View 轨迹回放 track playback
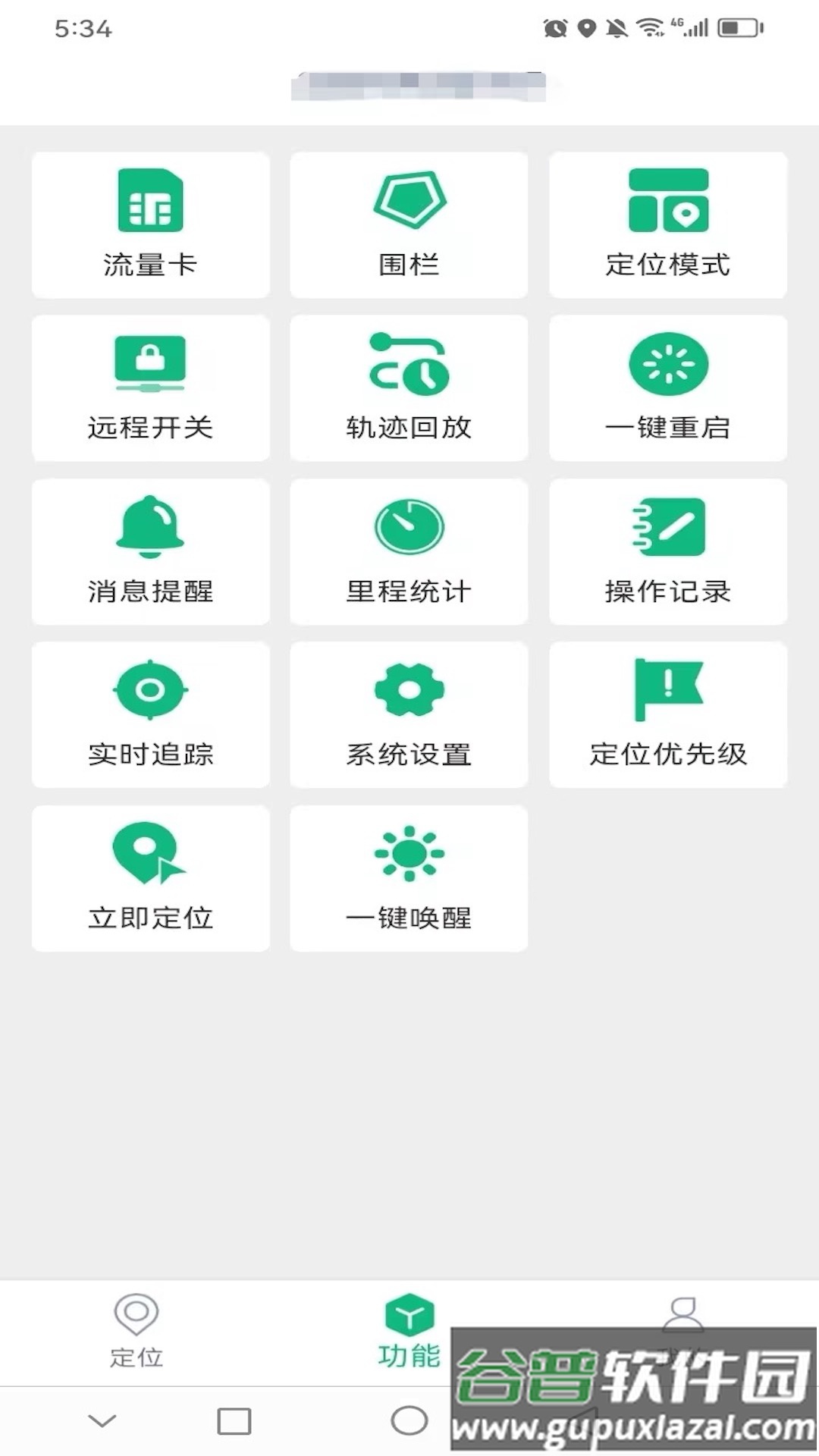819x1456 pixels. pos(409,388)
